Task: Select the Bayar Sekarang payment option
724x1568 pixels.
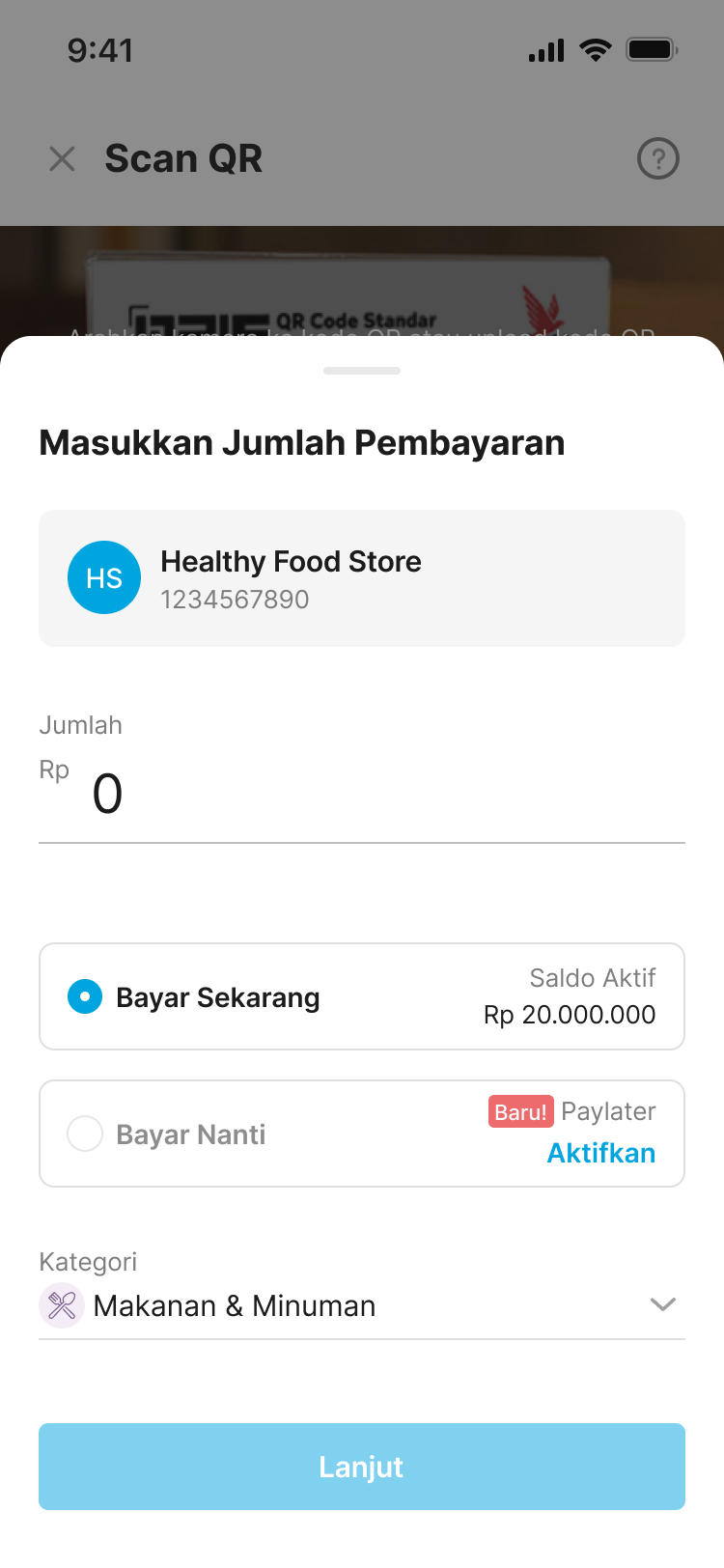Action: 85,996
